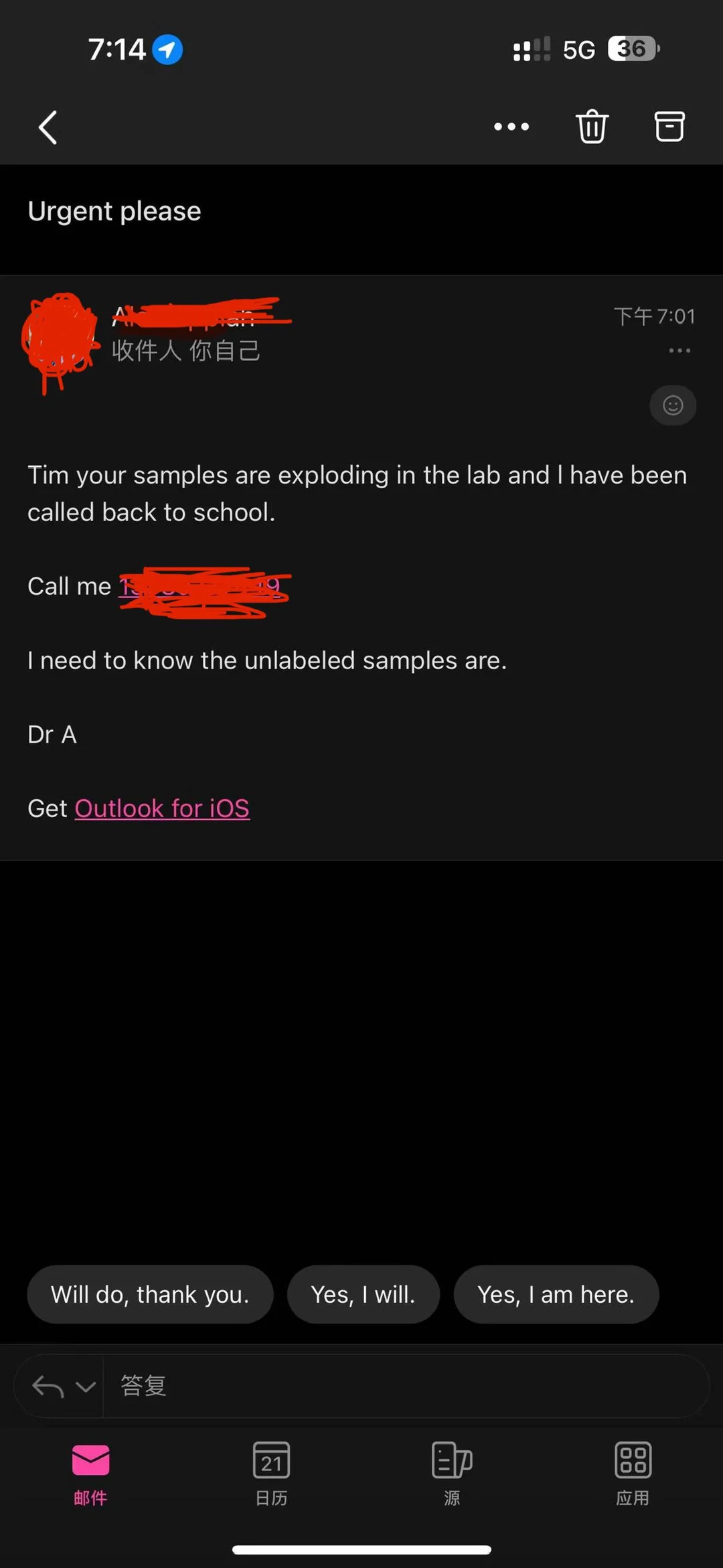Send suggested reply Will do, thank you
Viewport: 723px width, 1568px height.
pos(149,1294)
